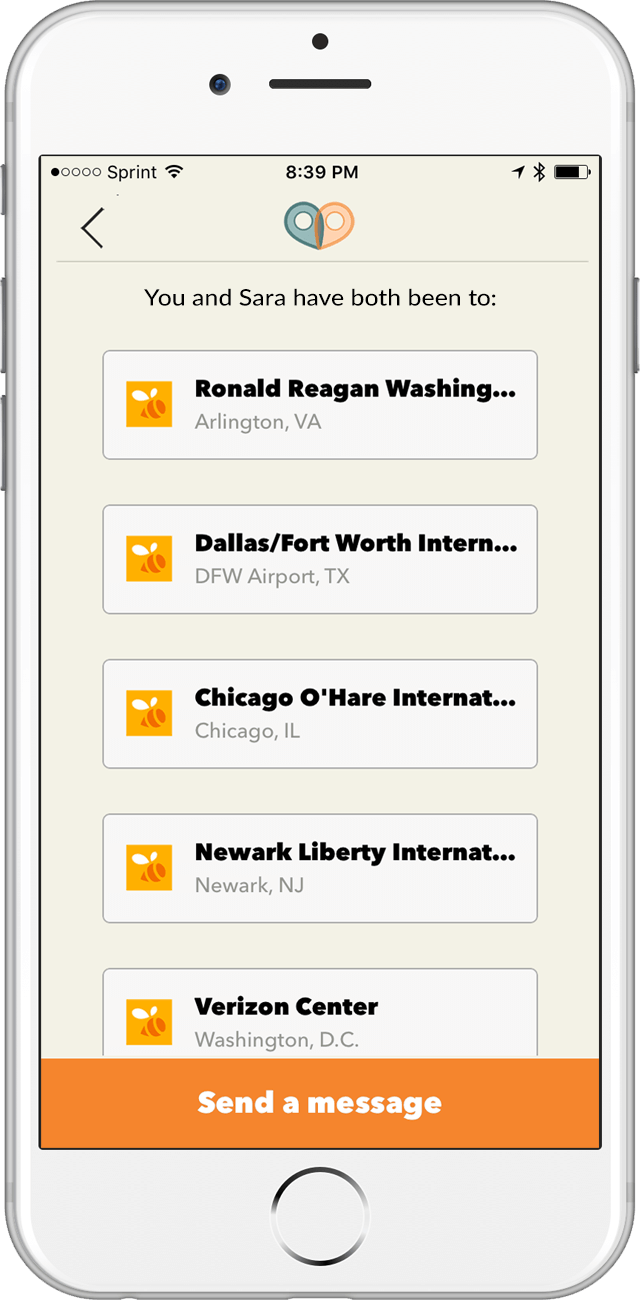Select the Chicago O'Hare International card

click(320, 713)
